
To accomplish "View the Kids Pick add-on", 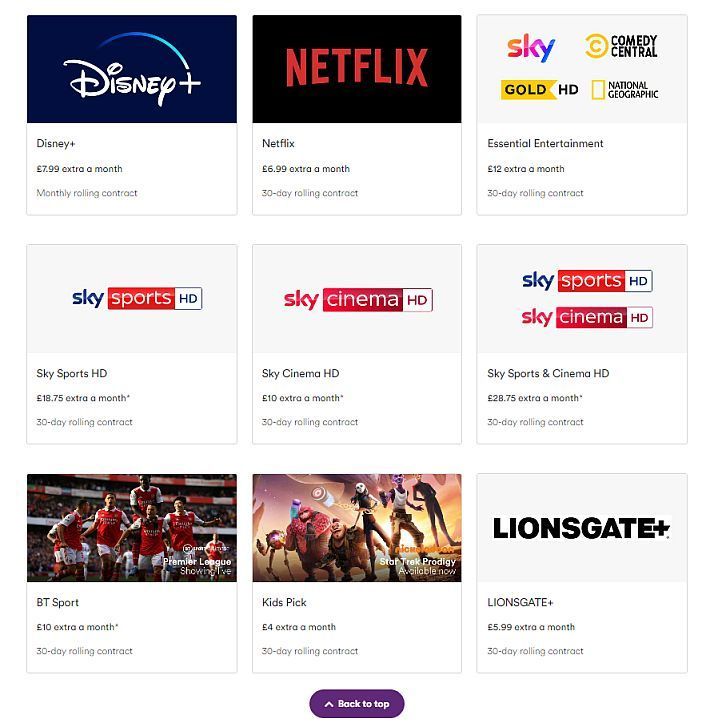I will click(x=356, y=572).
